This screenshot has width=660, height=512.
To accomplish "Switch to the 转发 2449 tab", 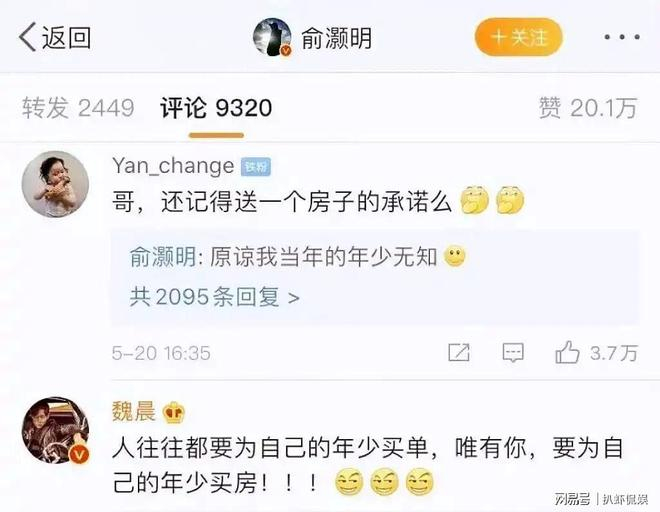I will pos(78,108).
